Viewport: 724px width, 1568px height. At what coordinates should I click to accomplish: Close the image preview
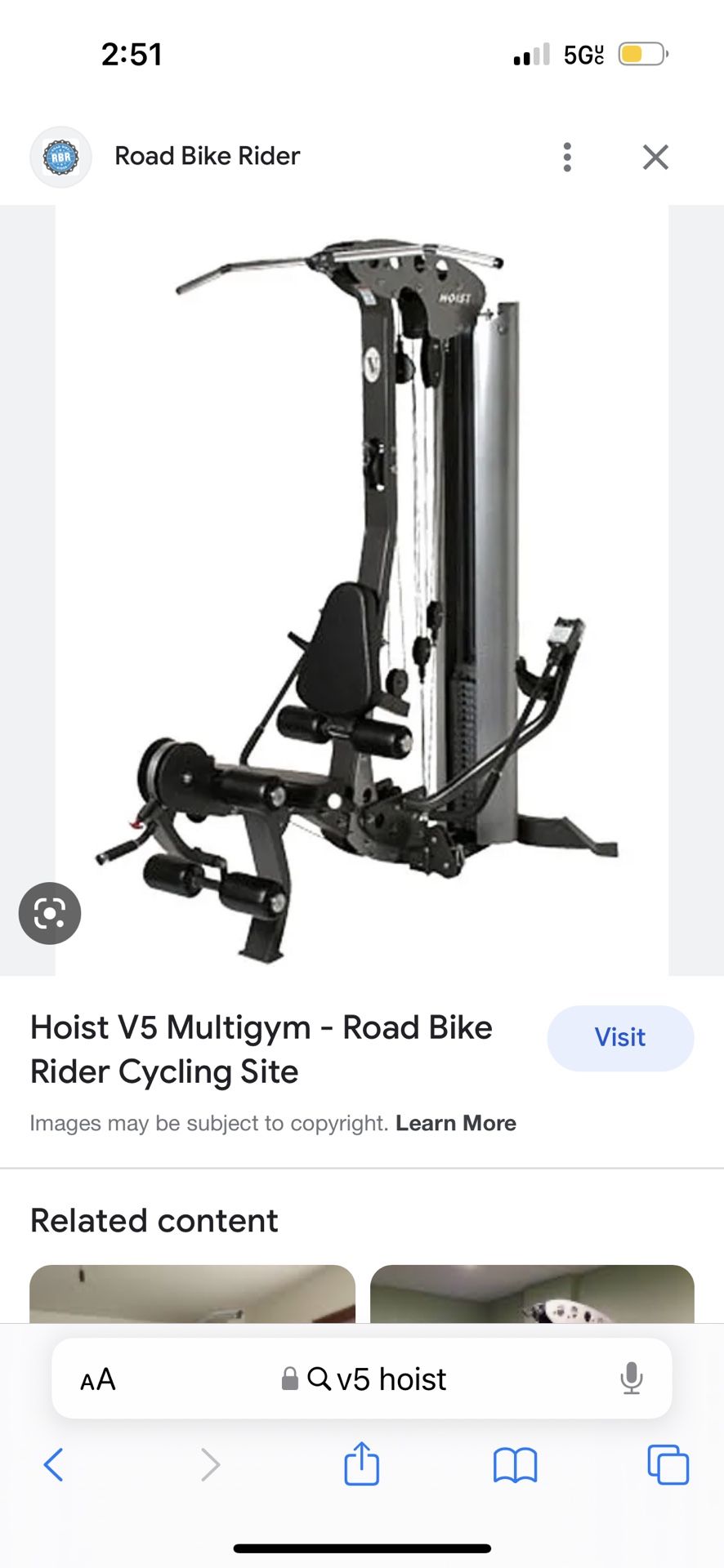(655, 157)
